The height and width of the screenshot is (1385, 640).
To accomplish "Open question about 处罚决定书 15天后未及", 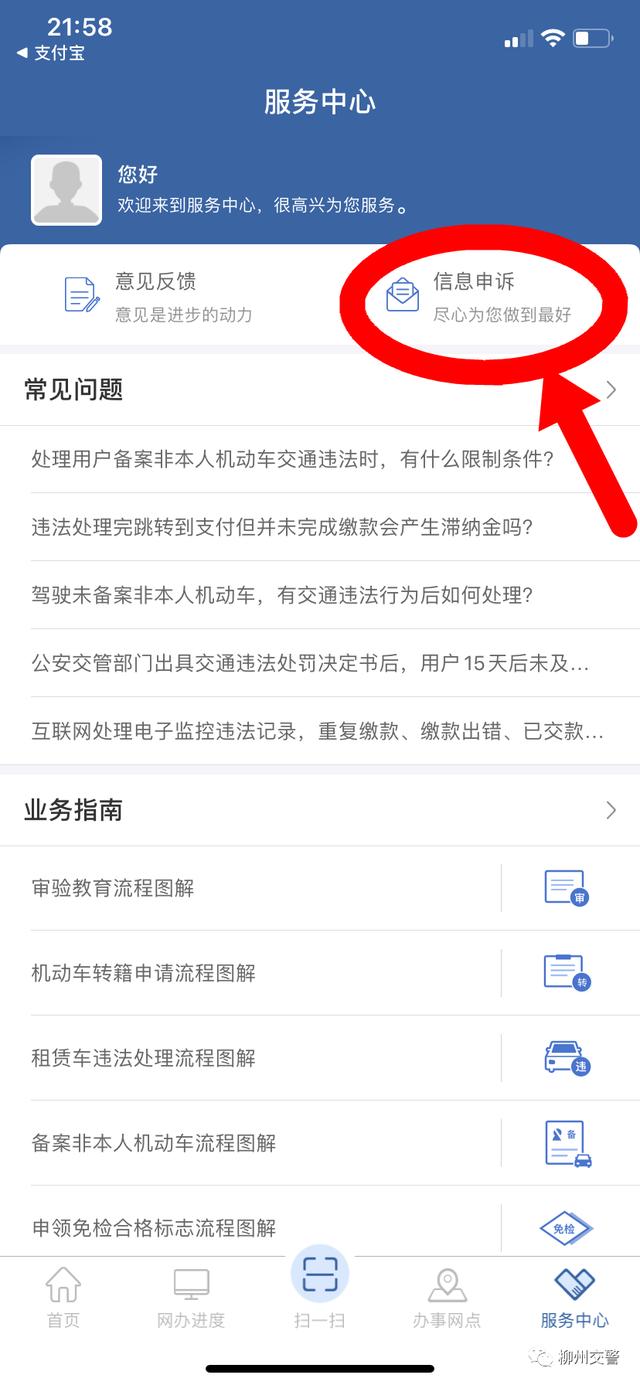I will click(x=310, y=663).
